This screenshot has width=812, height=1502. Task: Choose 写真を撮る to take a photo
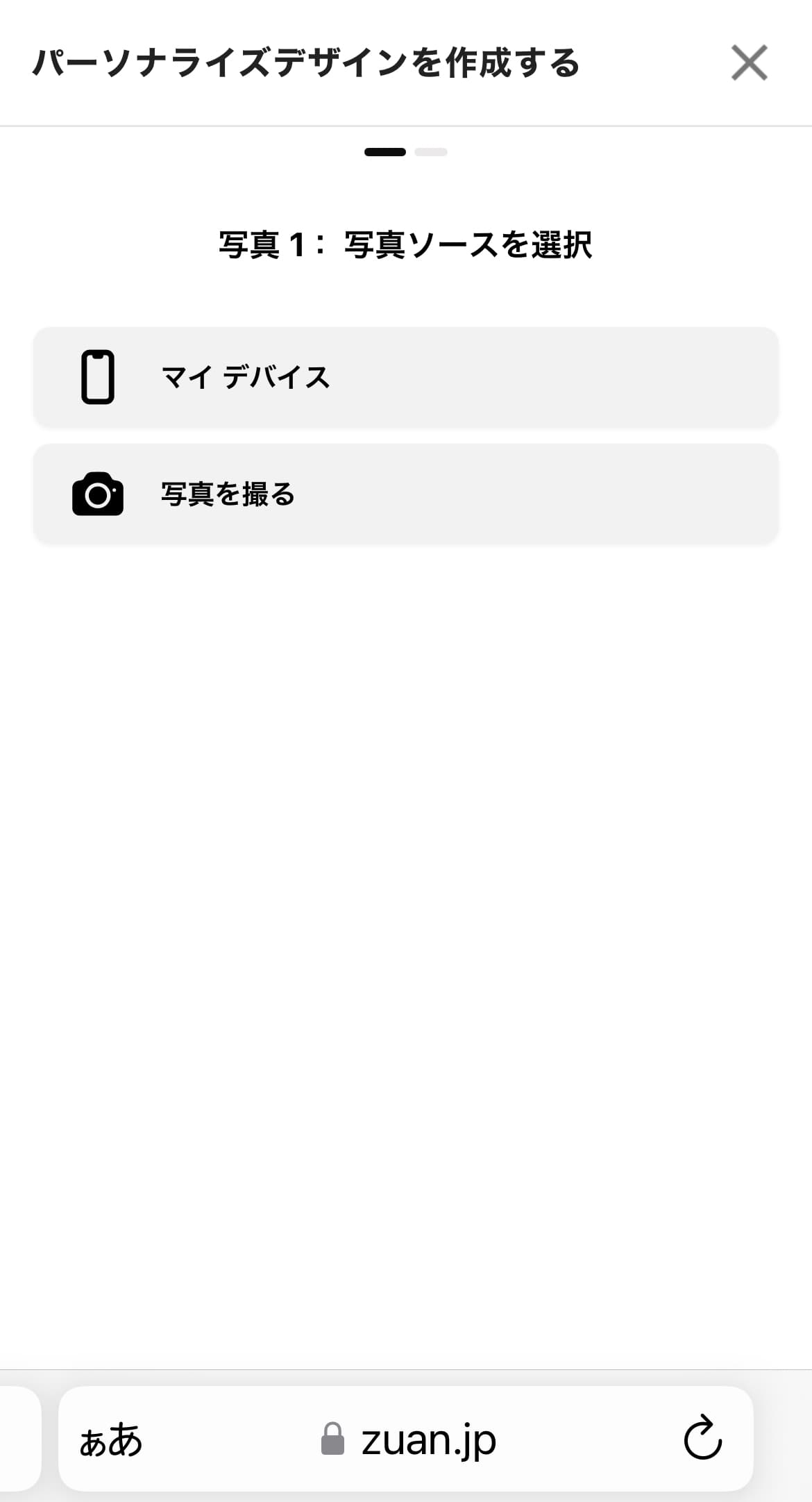point(405,494)
